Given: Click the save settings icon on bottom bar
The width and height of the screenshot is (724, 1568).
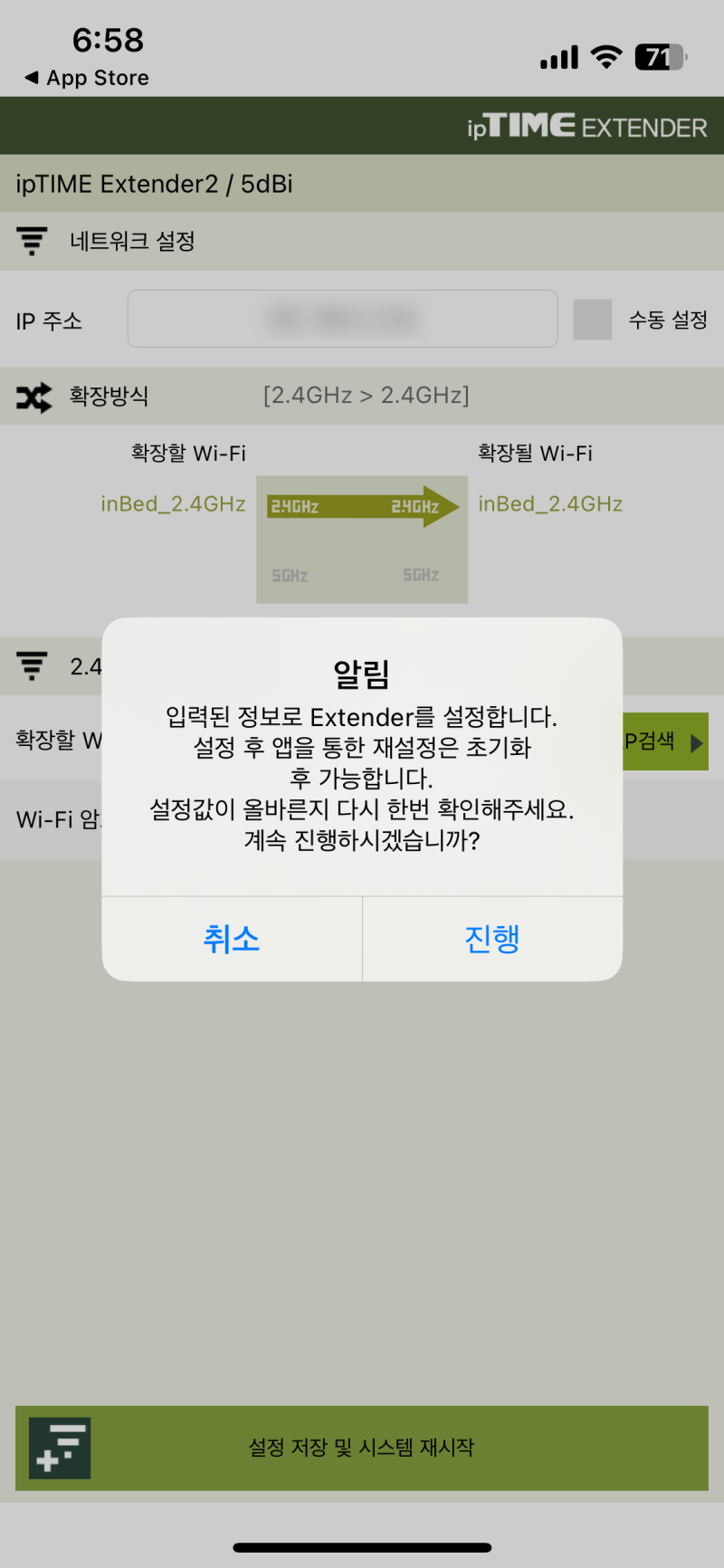Looking at the screenshot, I should (57, 1448).
